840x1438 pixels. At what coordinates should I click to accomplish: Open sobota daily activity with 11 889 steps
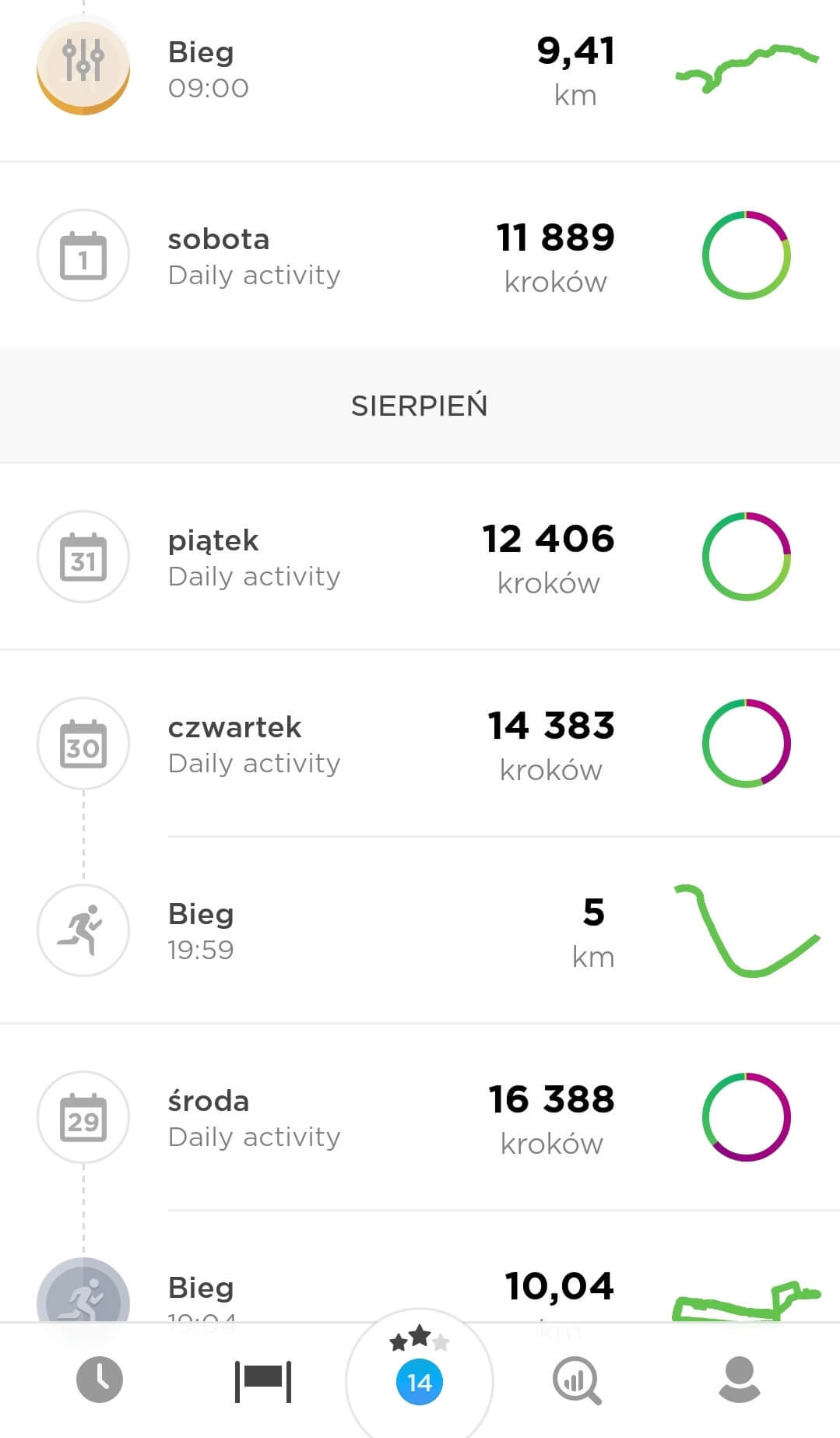tap(420, 255)
